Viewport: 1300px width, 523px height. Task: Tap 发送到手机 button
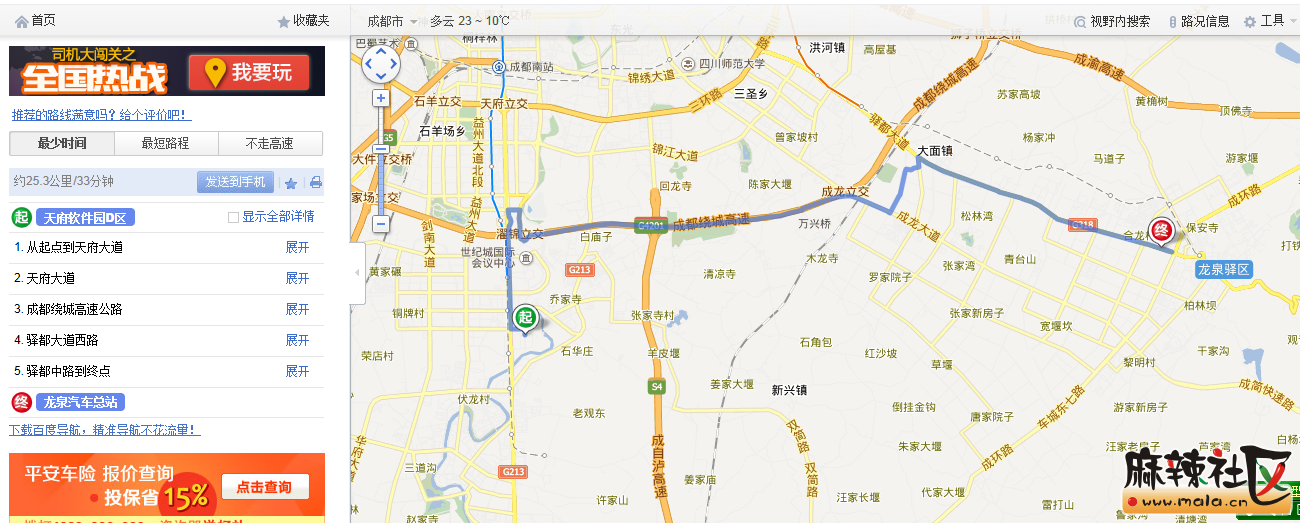235,182
